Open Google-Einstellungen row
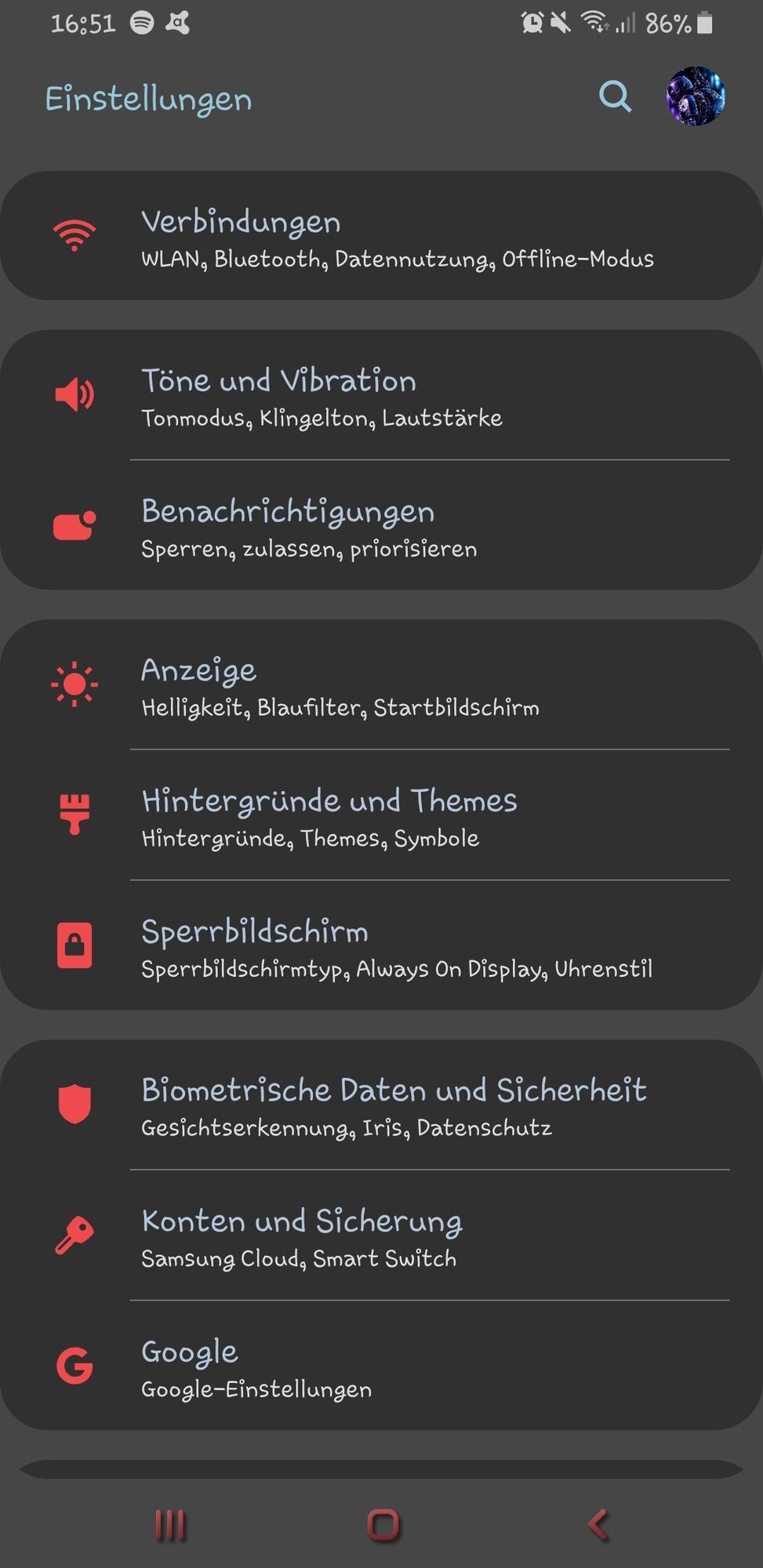 pyautogui.click(x=381, y=1367)
